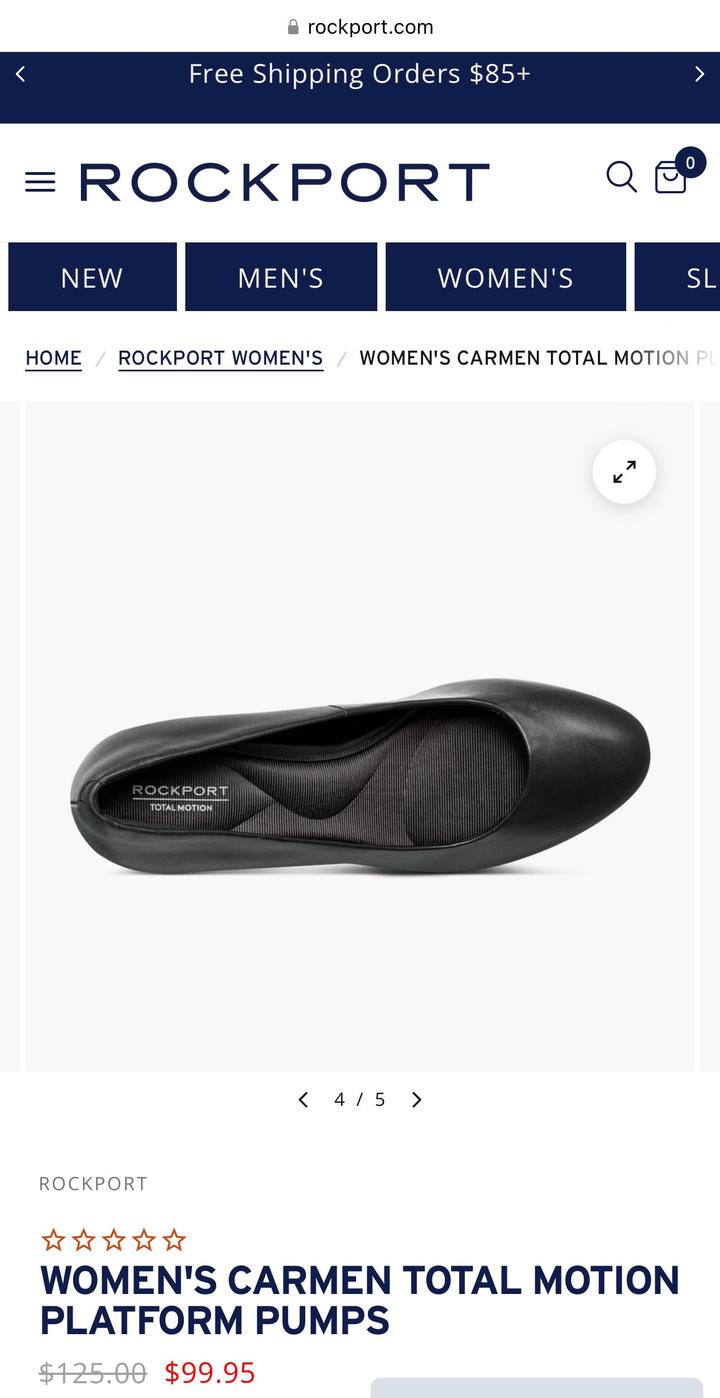Advance to the next product image
This screenshot has height=1398, width=720.
(417, 1100)
